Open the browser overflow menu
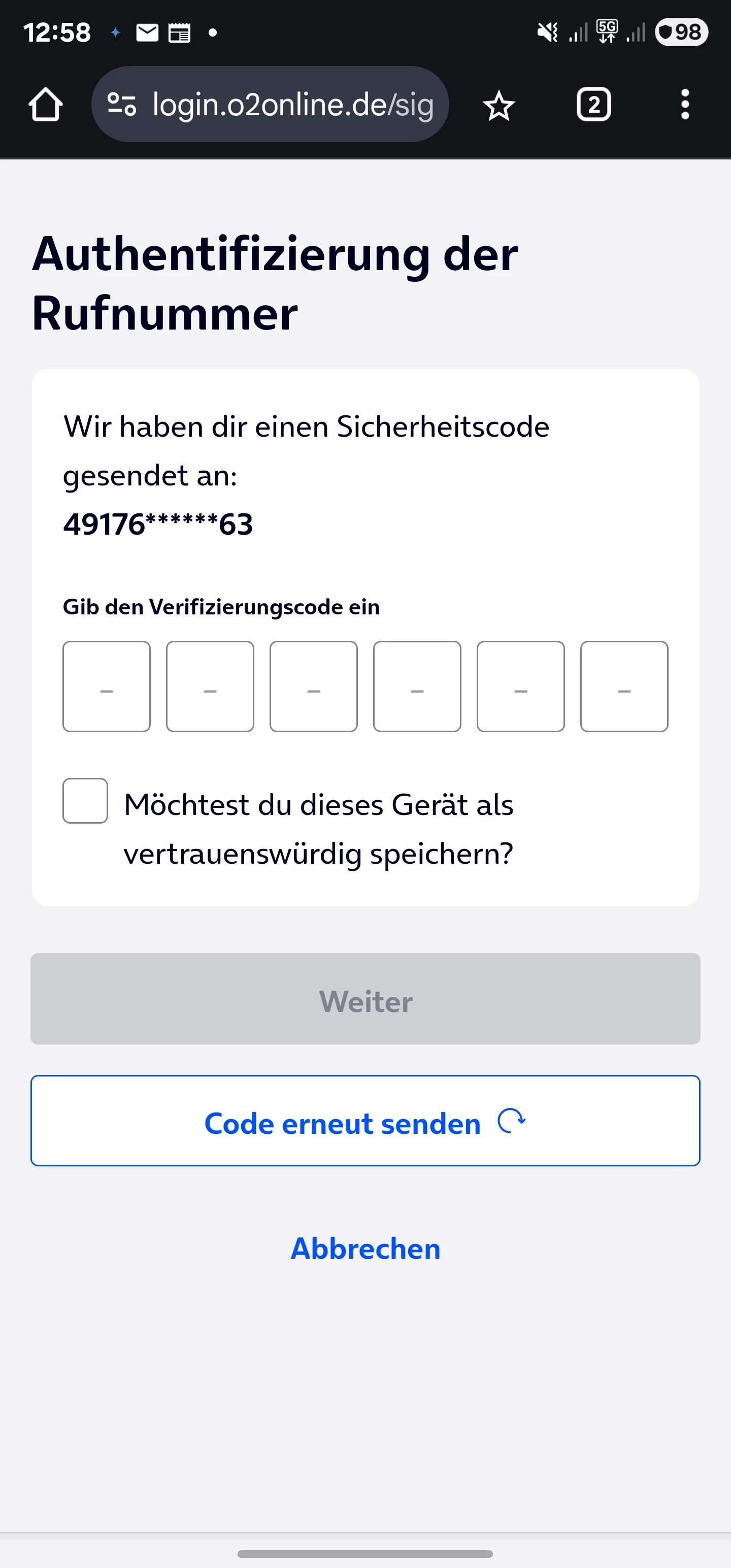Screen dimensions: 731x1568 tap(685, 105)
